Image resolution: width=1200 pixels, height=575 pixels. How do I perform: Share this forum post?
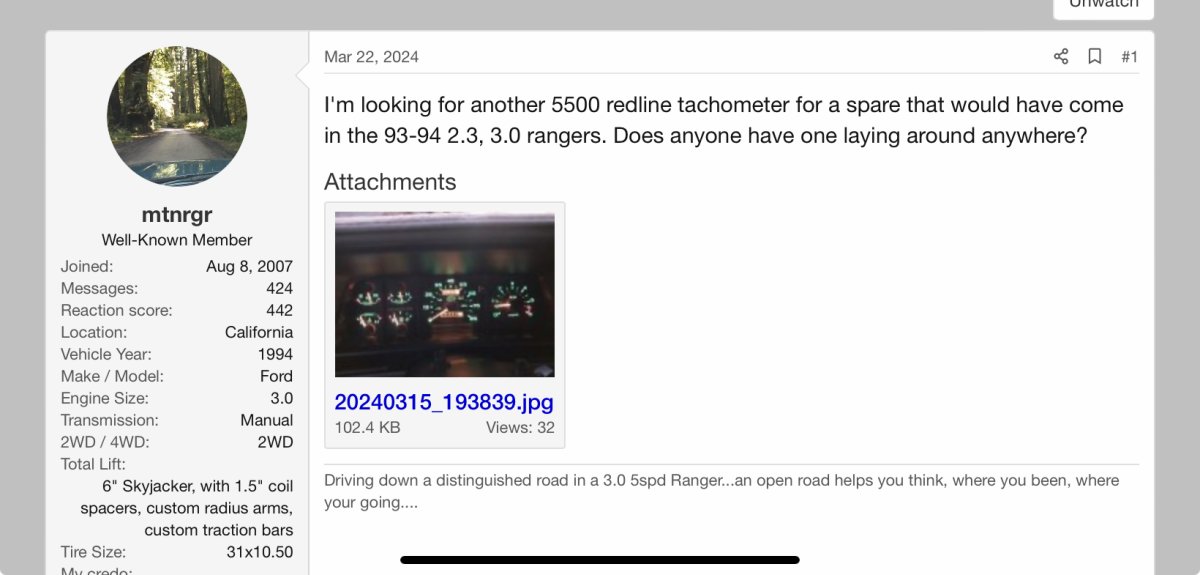point(1061,57)
